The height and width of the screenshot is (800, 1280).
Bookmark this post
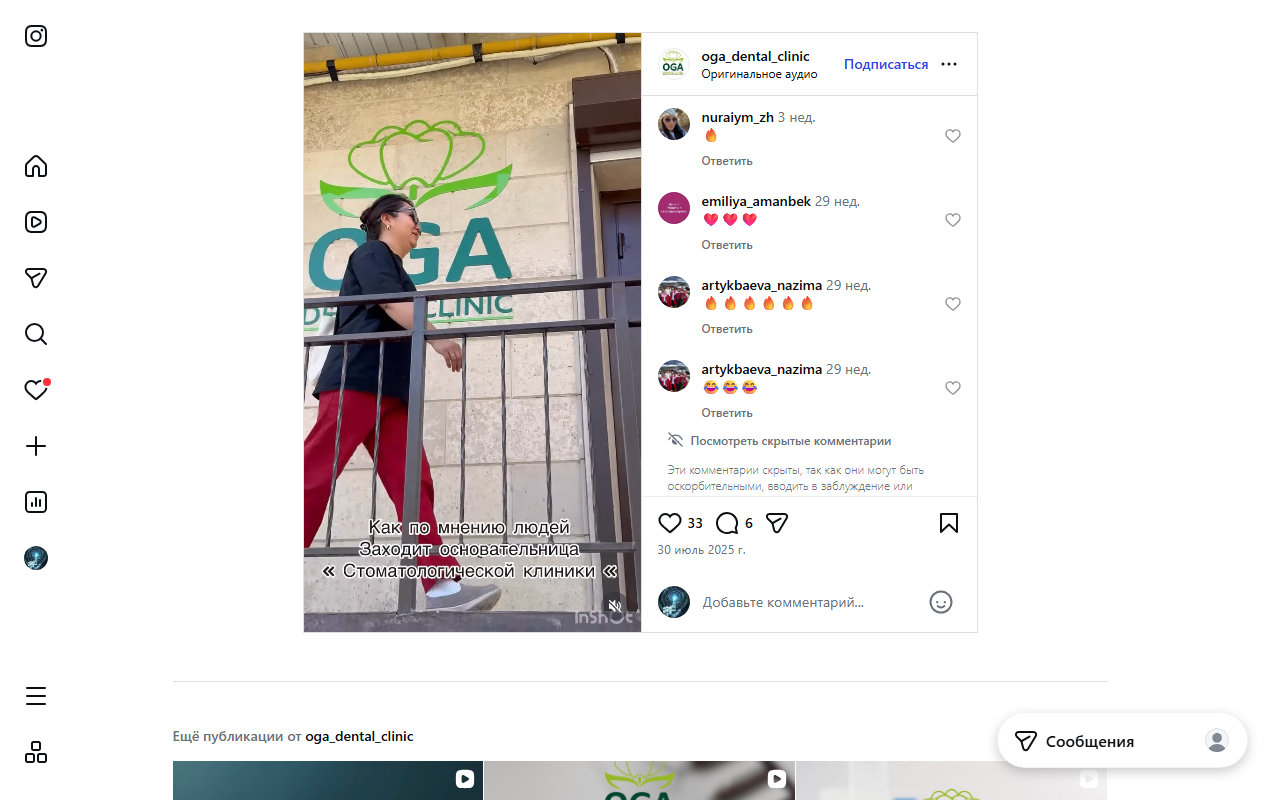point(949,523)
